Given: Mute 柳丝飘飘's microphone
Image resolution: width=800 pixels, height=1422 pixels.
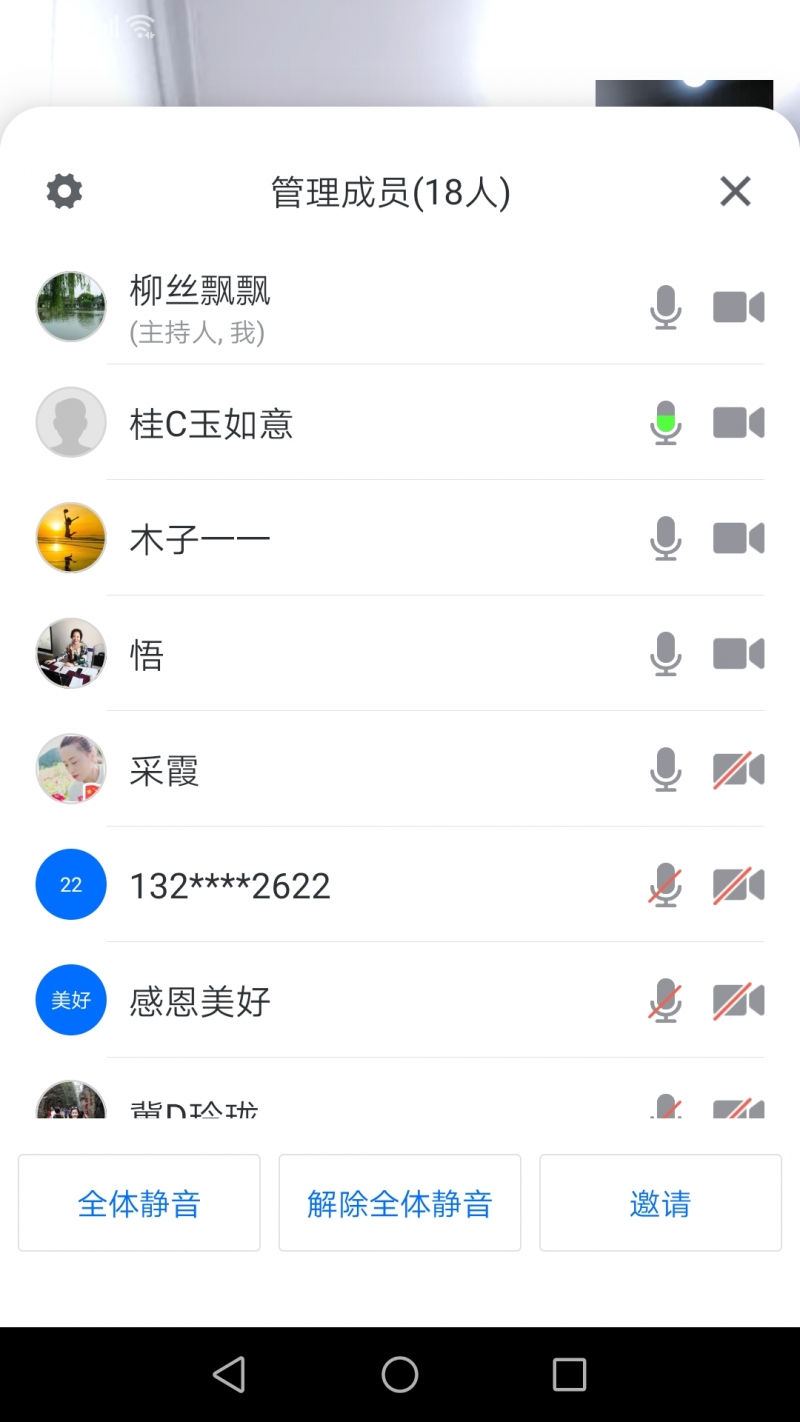Looking at the screenshot, I should 665,307.
